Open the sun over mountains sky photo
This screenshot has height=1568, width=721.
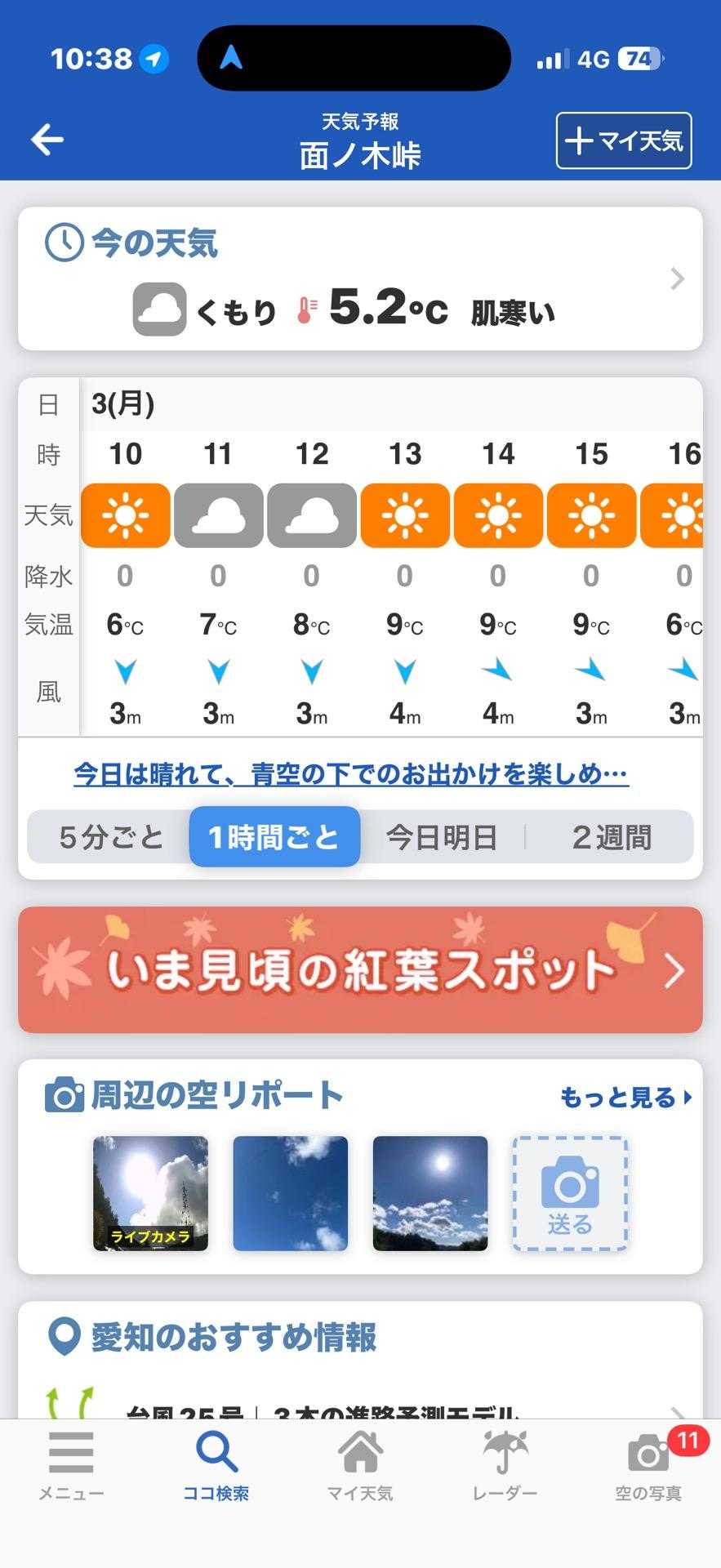click(x=430, y=1193)
